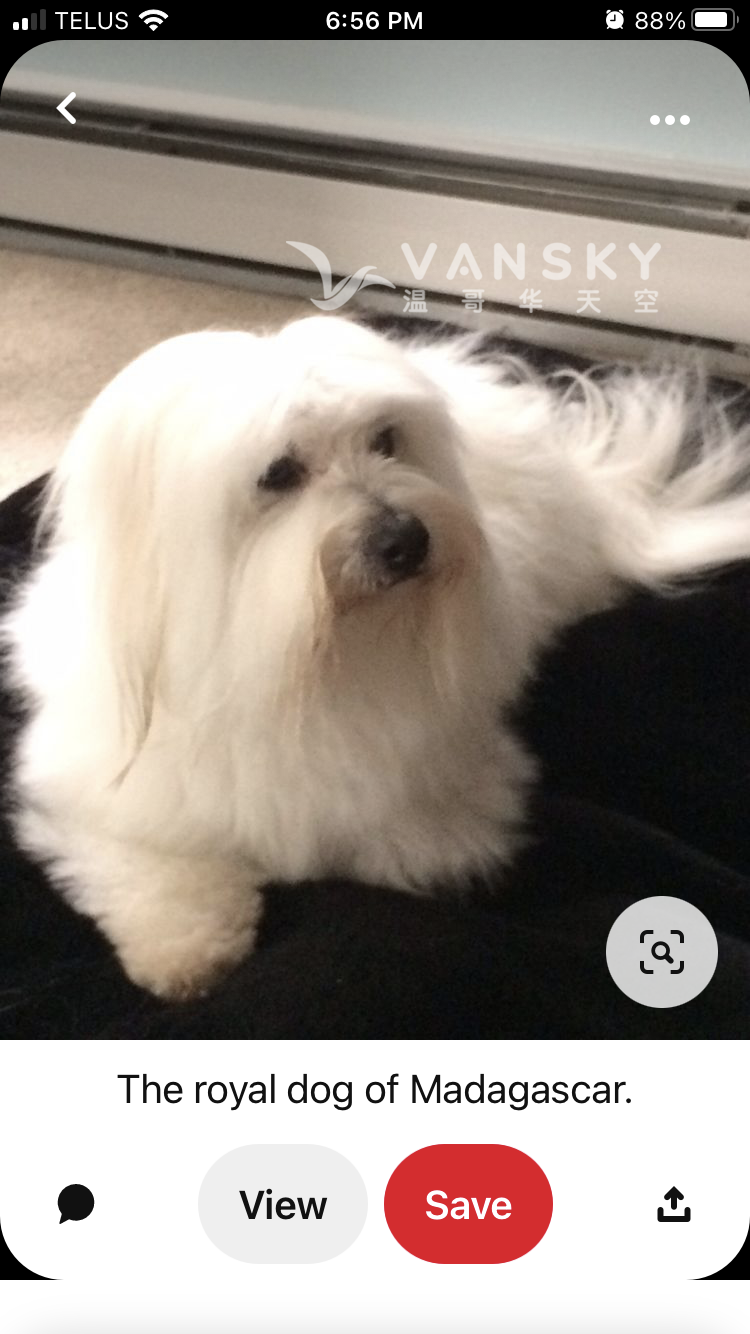Save this pin
Screen dimensions: 750x1334
coord(468,1204)
